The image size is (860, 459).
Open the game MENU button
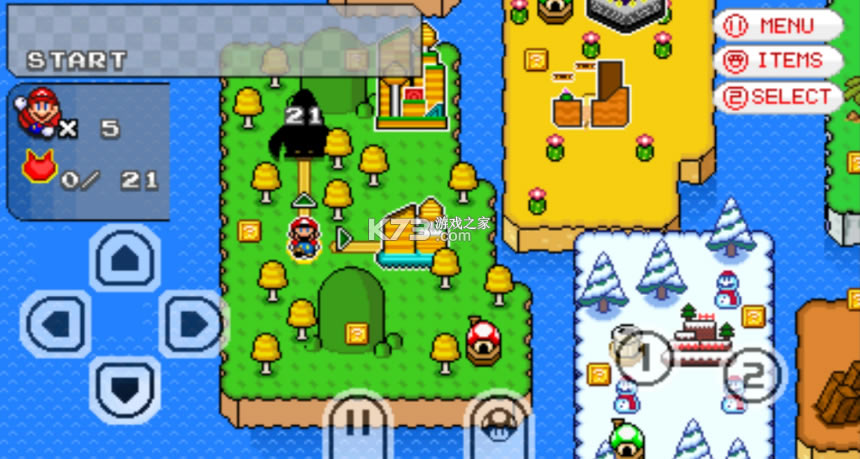(778, 25)
